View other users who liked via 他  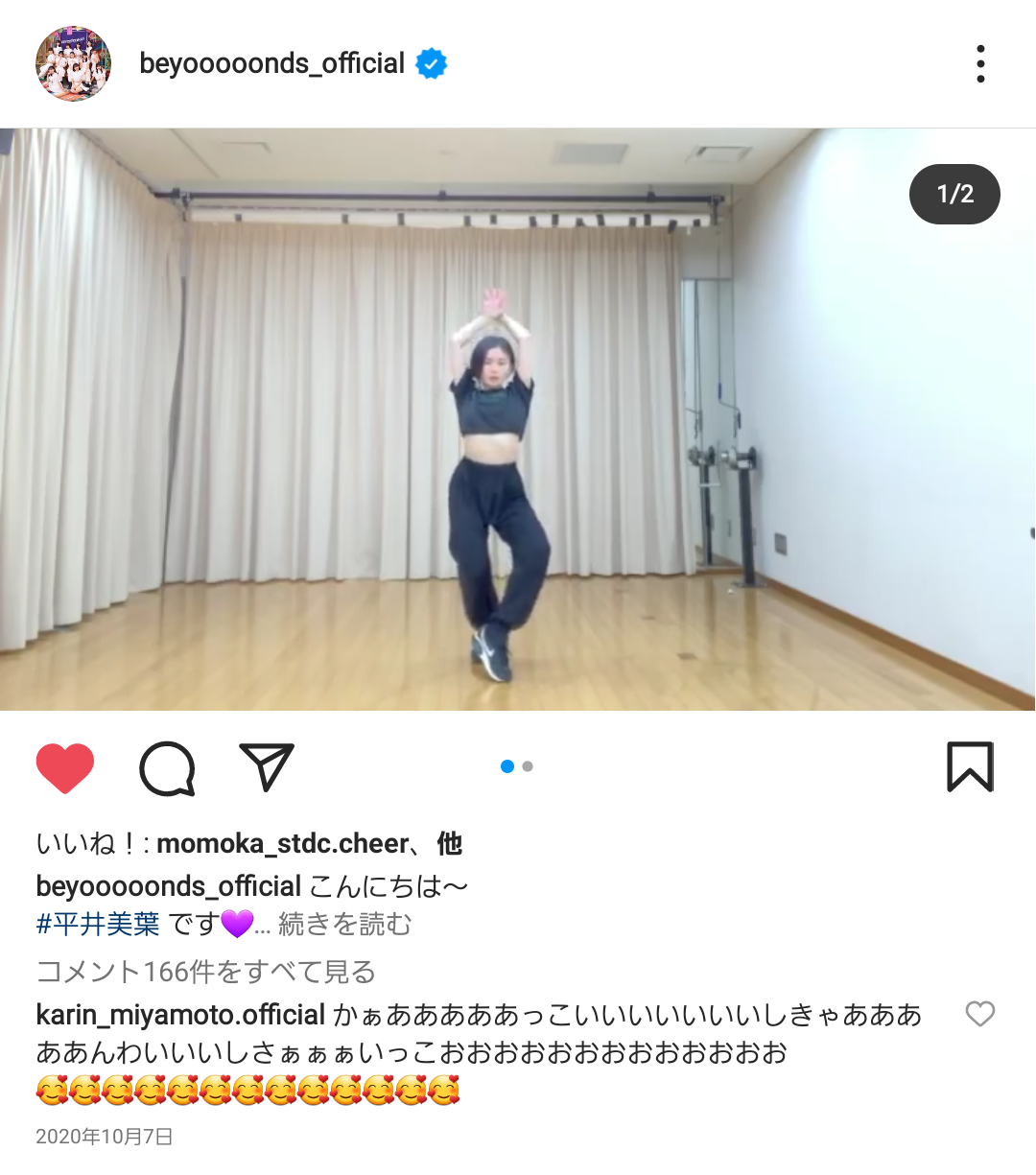(449, 844)
